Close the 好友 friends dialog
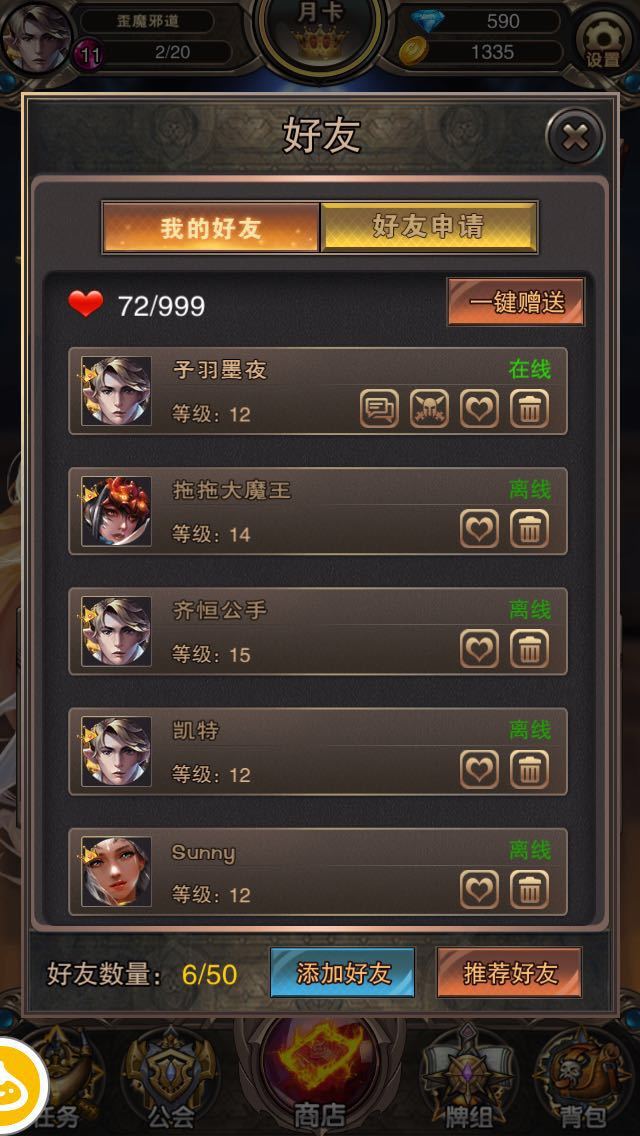Screen dimensions: 640x1136 pyautogui.click(x=575, y=136)
